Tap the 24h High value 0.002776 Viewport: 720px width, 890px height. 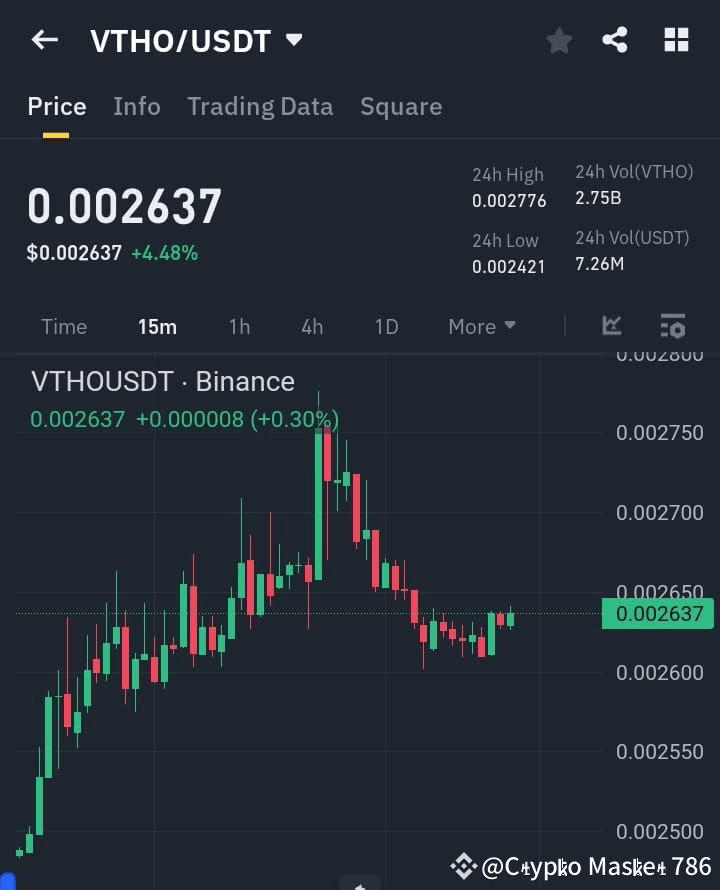click(509, 200)
